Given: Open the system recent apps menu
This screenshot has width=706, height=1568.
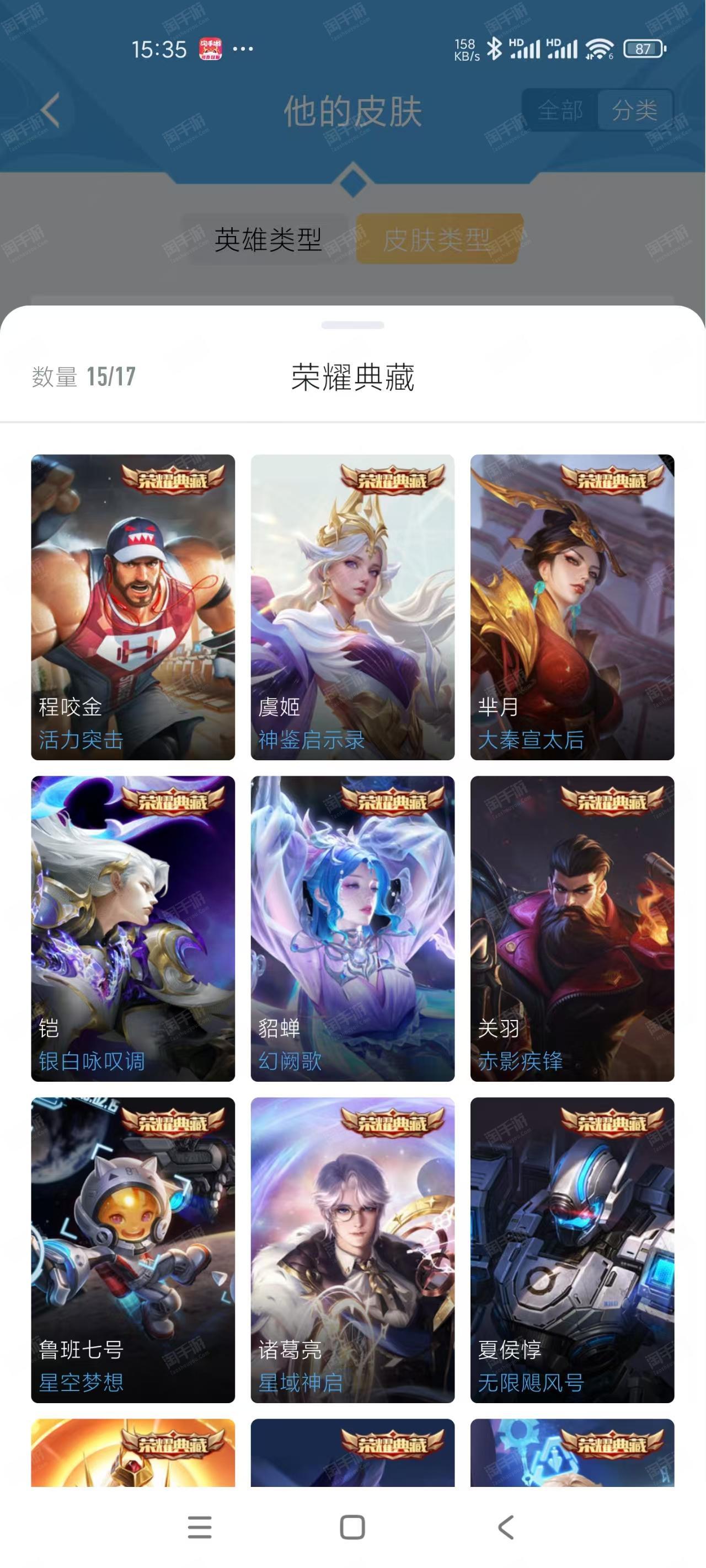Looking at the screenshot, I should [200, 1527].
